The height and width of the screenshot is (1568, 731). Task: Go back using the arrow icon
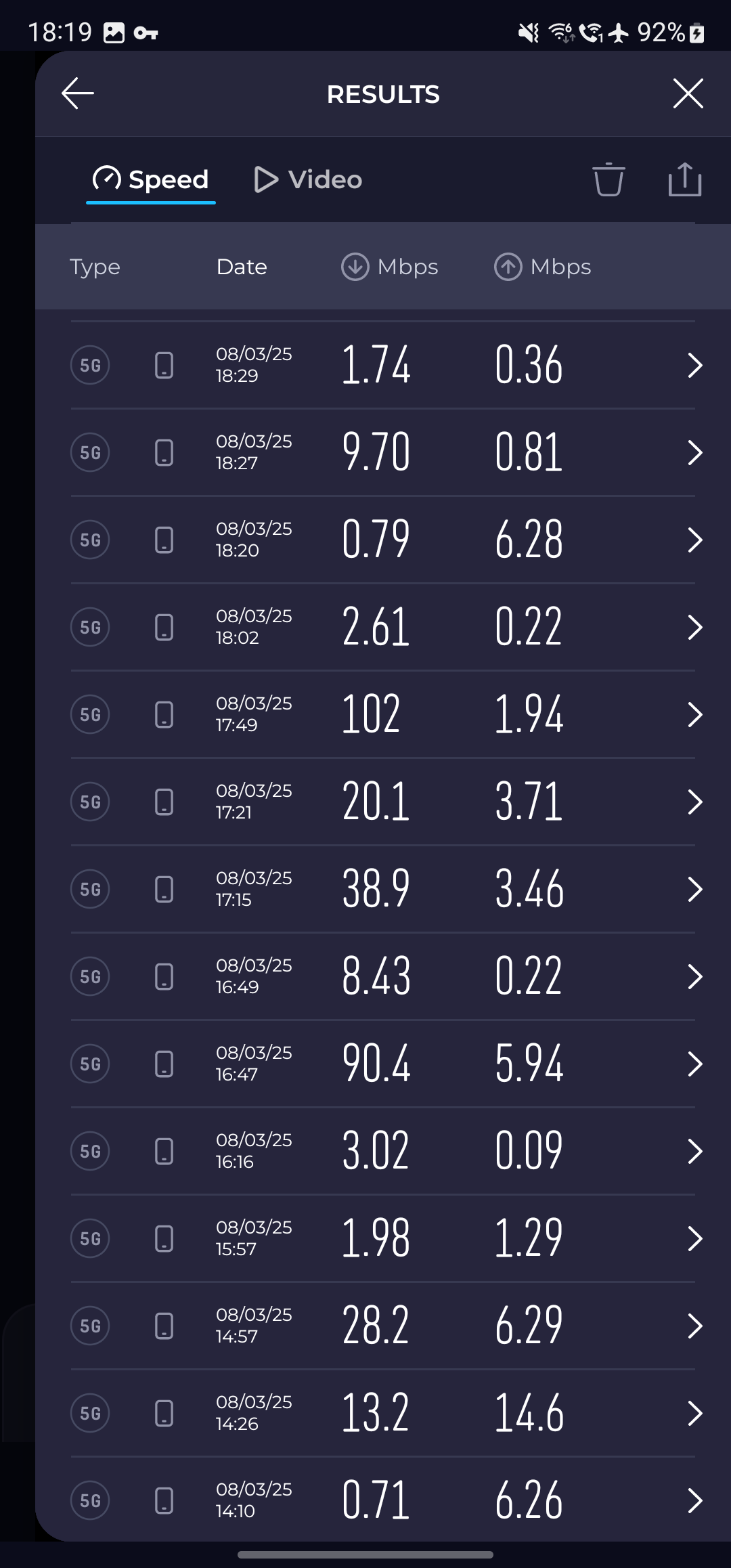[78, 93]
